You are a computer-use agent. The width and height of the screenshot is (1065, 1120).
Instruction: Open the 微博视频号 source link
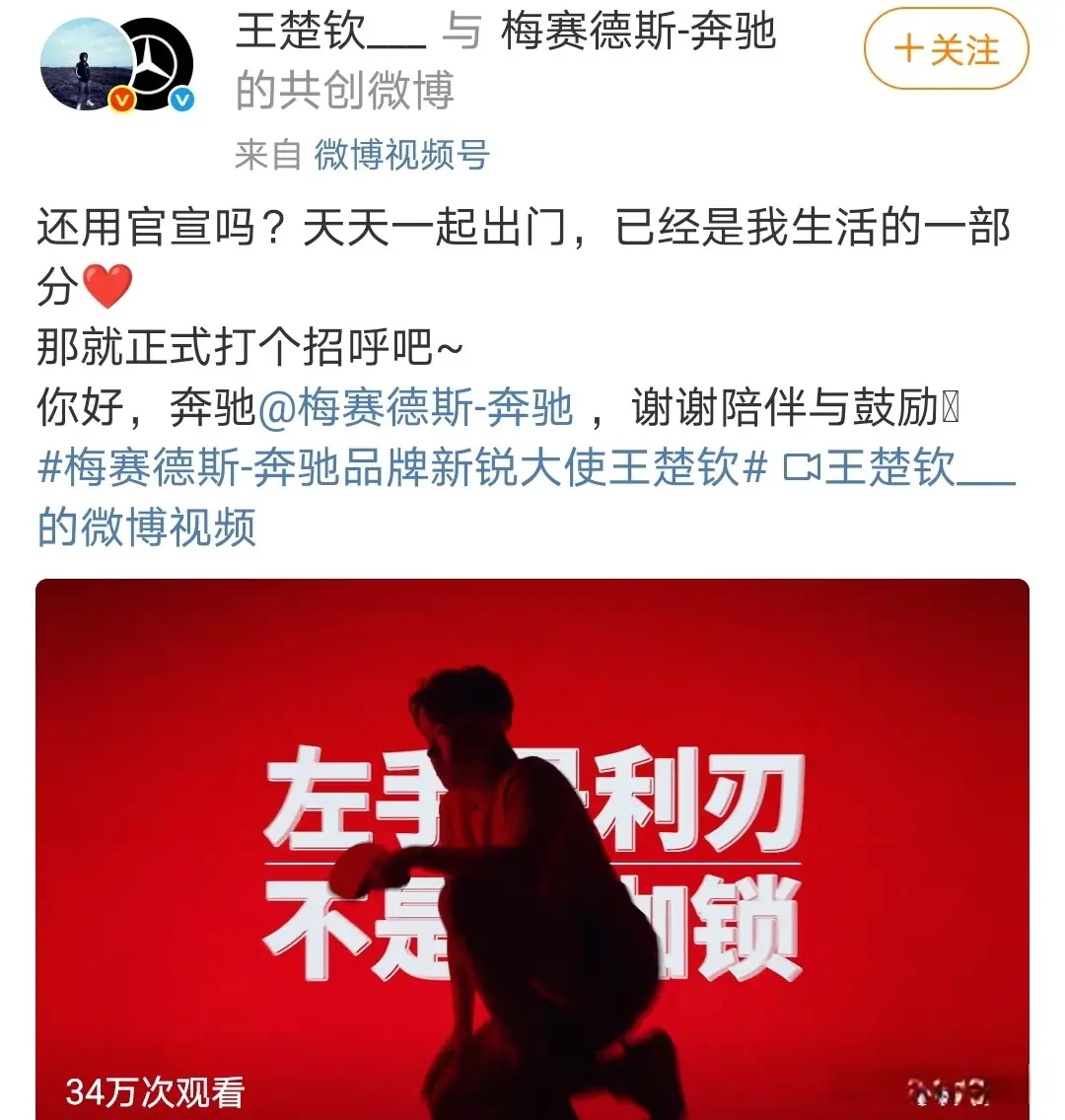pos(401,155)
